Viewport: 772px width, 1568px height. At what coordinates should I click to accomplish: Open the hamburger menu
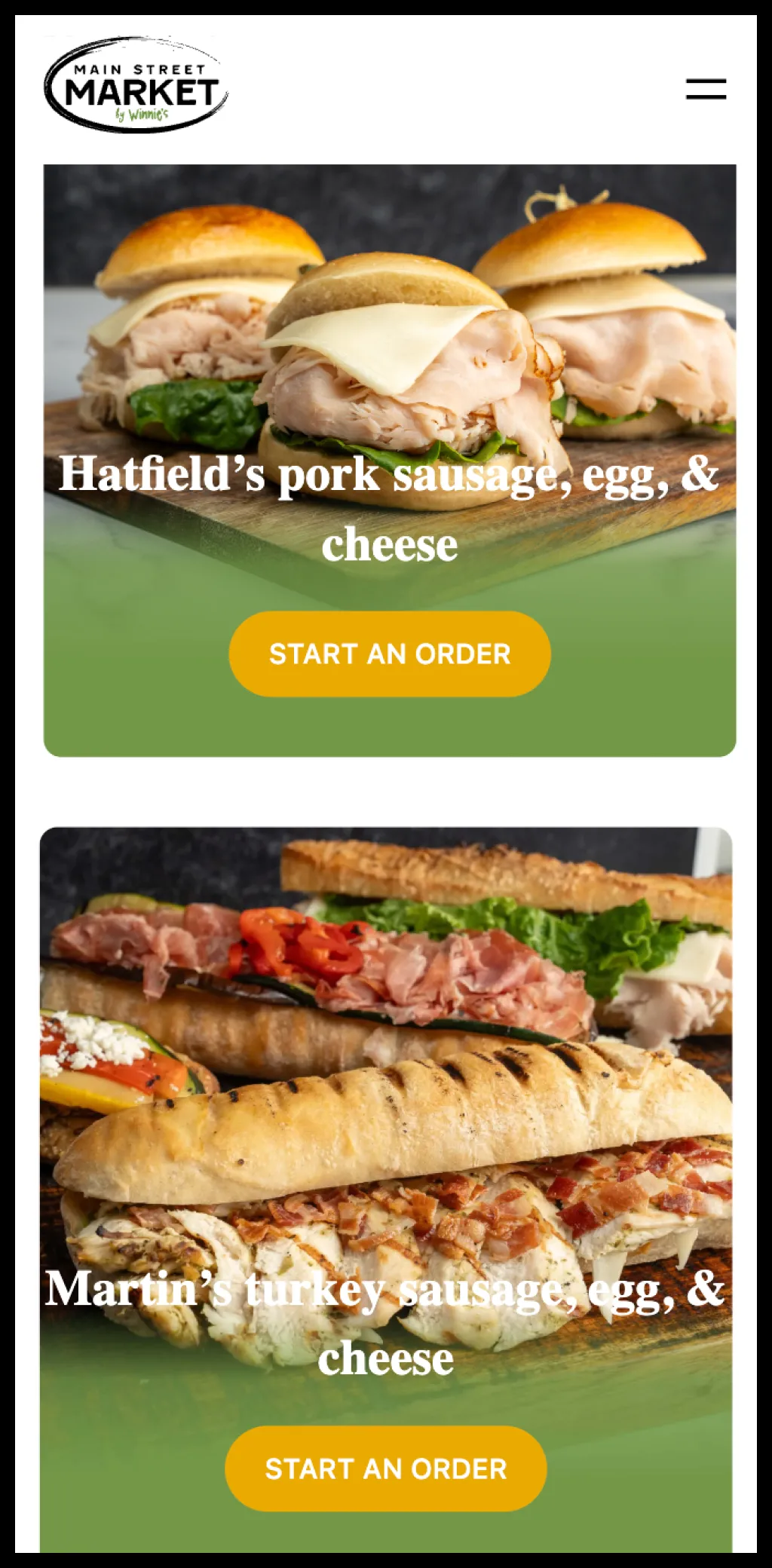(x=706, y=89)
